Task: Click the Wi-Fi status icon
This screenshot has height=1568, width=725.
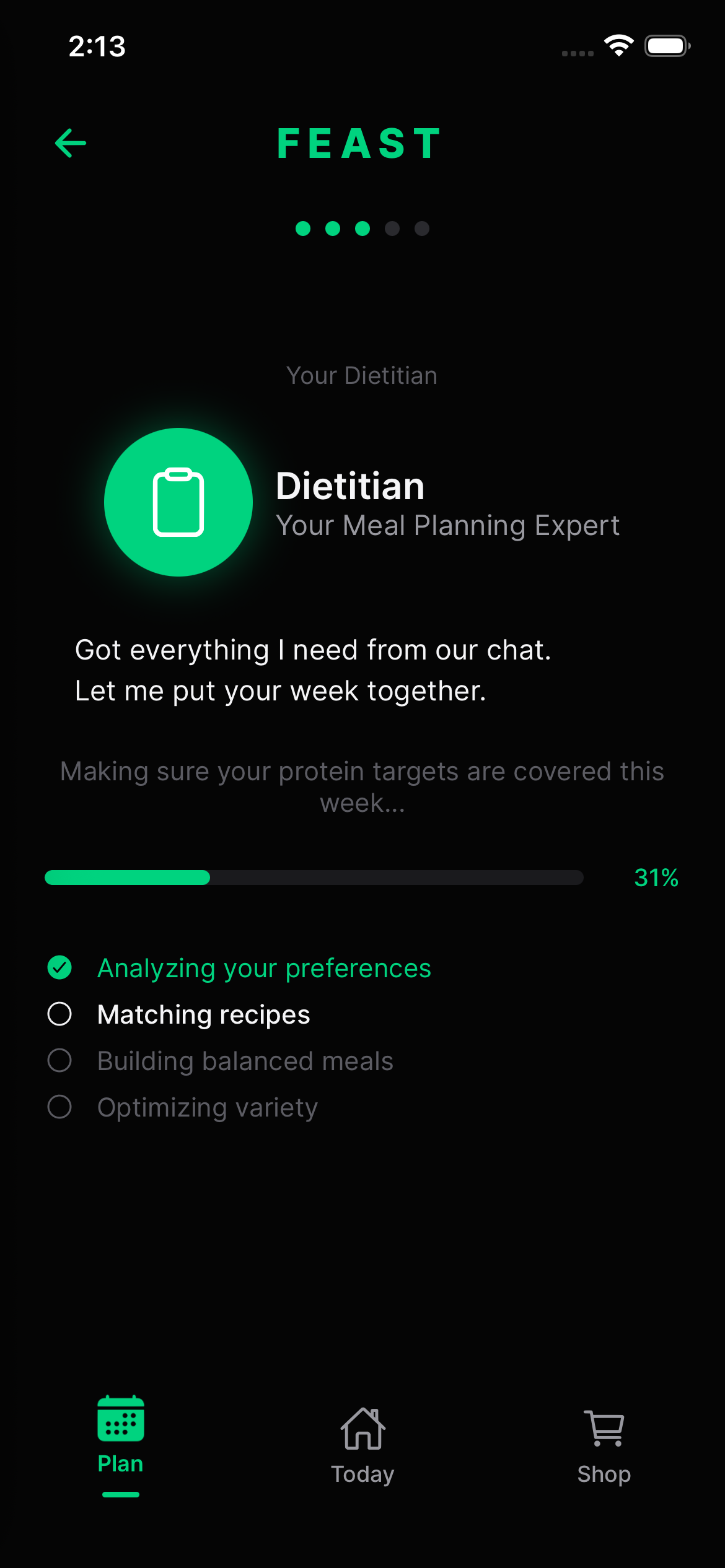Action: pyautogui.click(x=618, y=45)
